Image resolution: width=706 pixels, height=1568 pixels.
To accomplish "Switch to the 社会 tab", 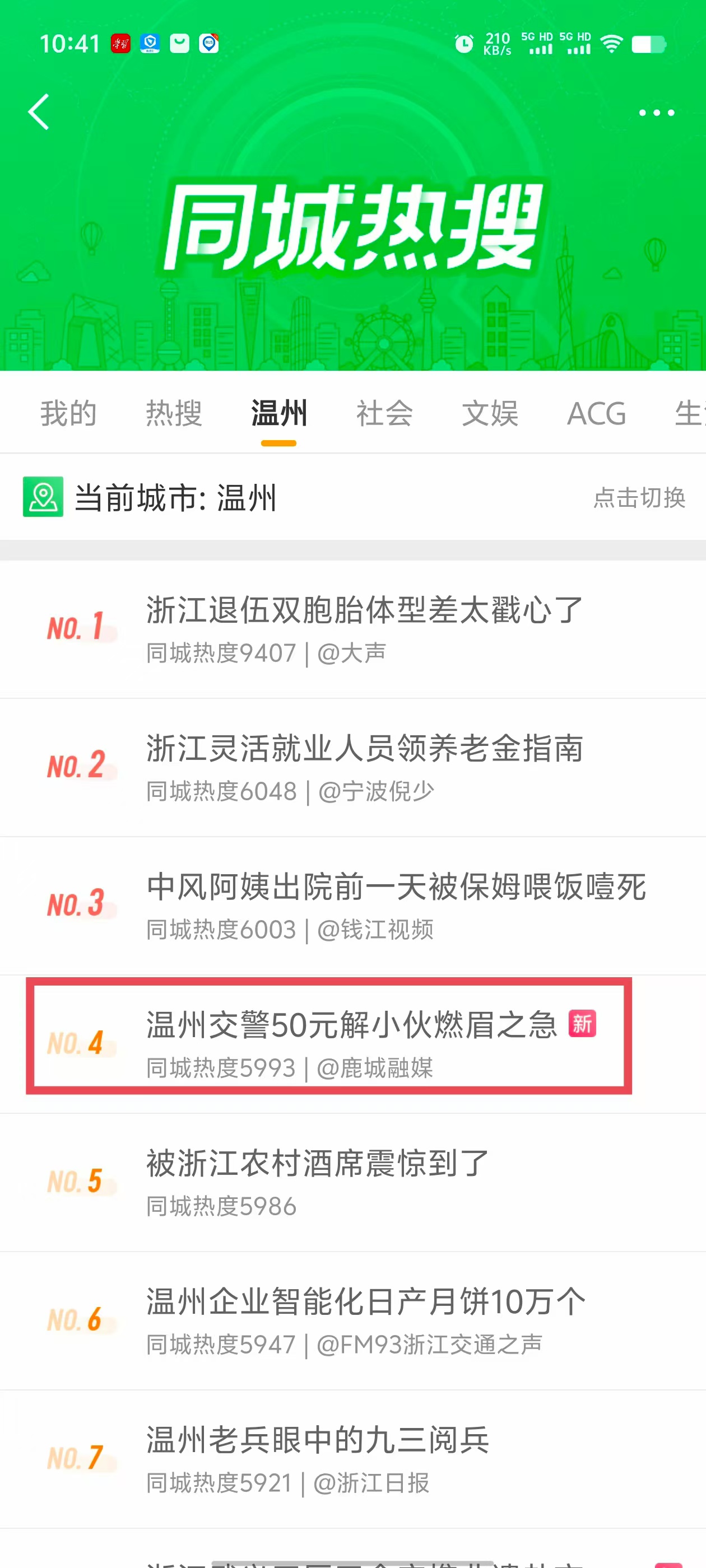I will tap(384, 414).
